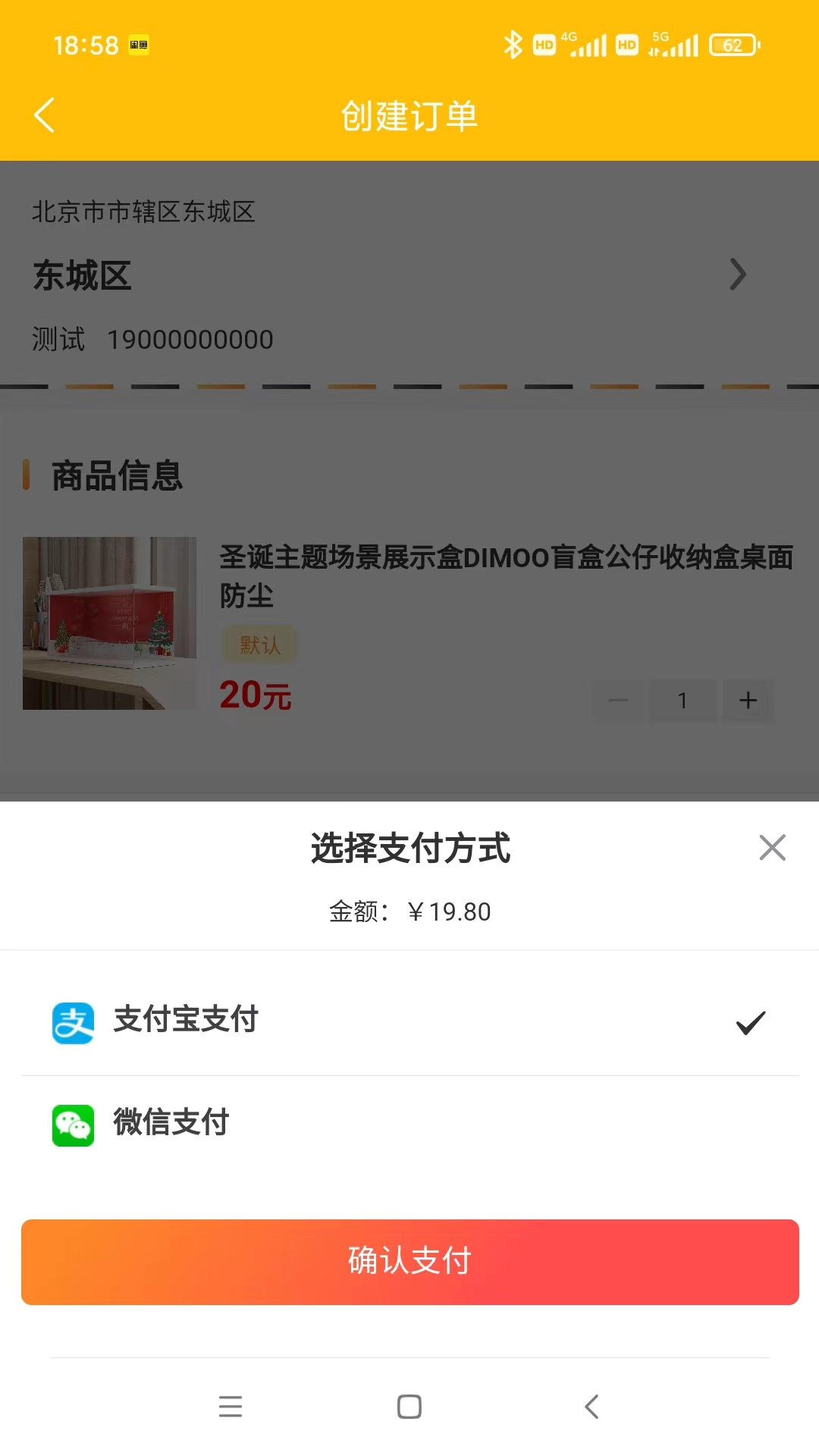This screenshot has height=1456, width=819.
Task: Select the Alipay payment icon
Action: point(72,1021)
